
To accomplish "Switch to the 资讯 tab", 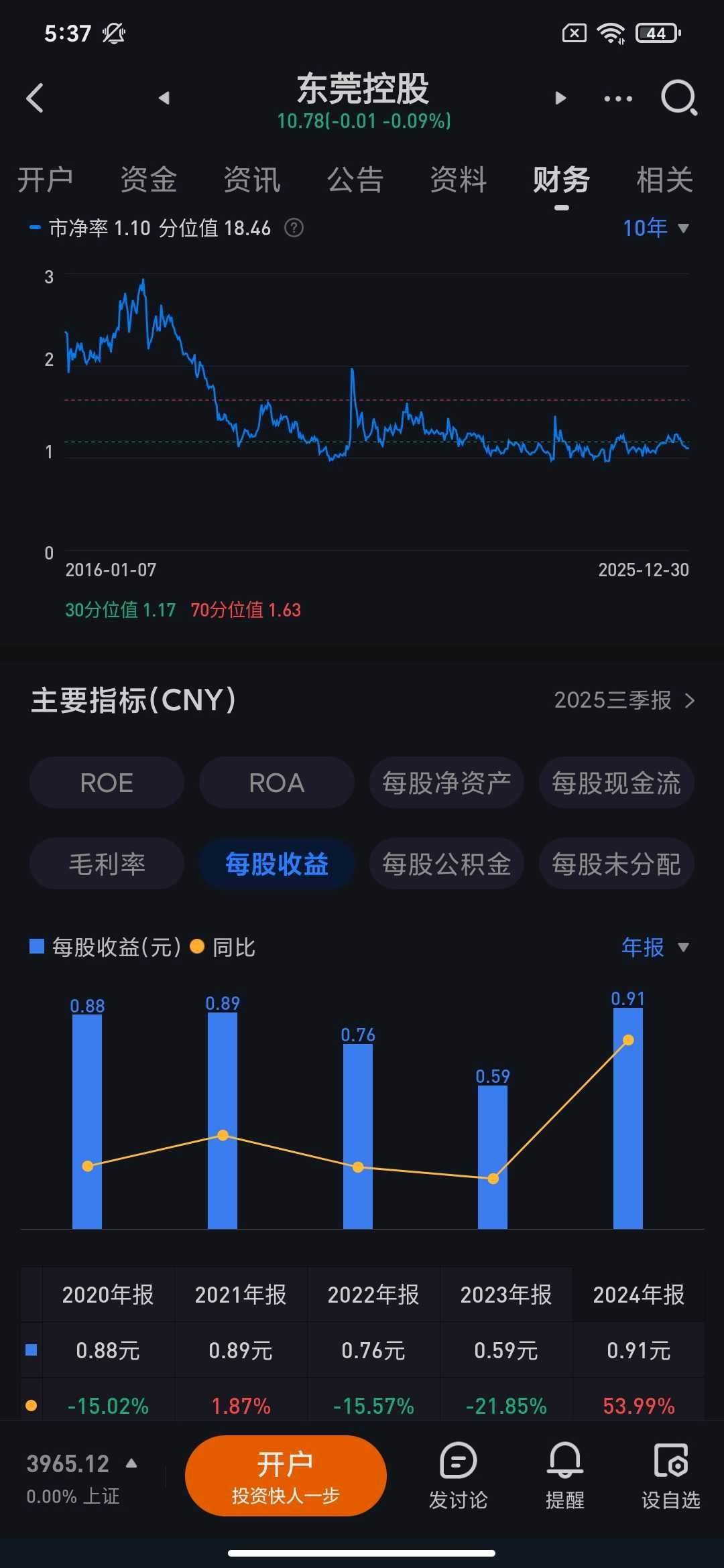I will 251,180.
